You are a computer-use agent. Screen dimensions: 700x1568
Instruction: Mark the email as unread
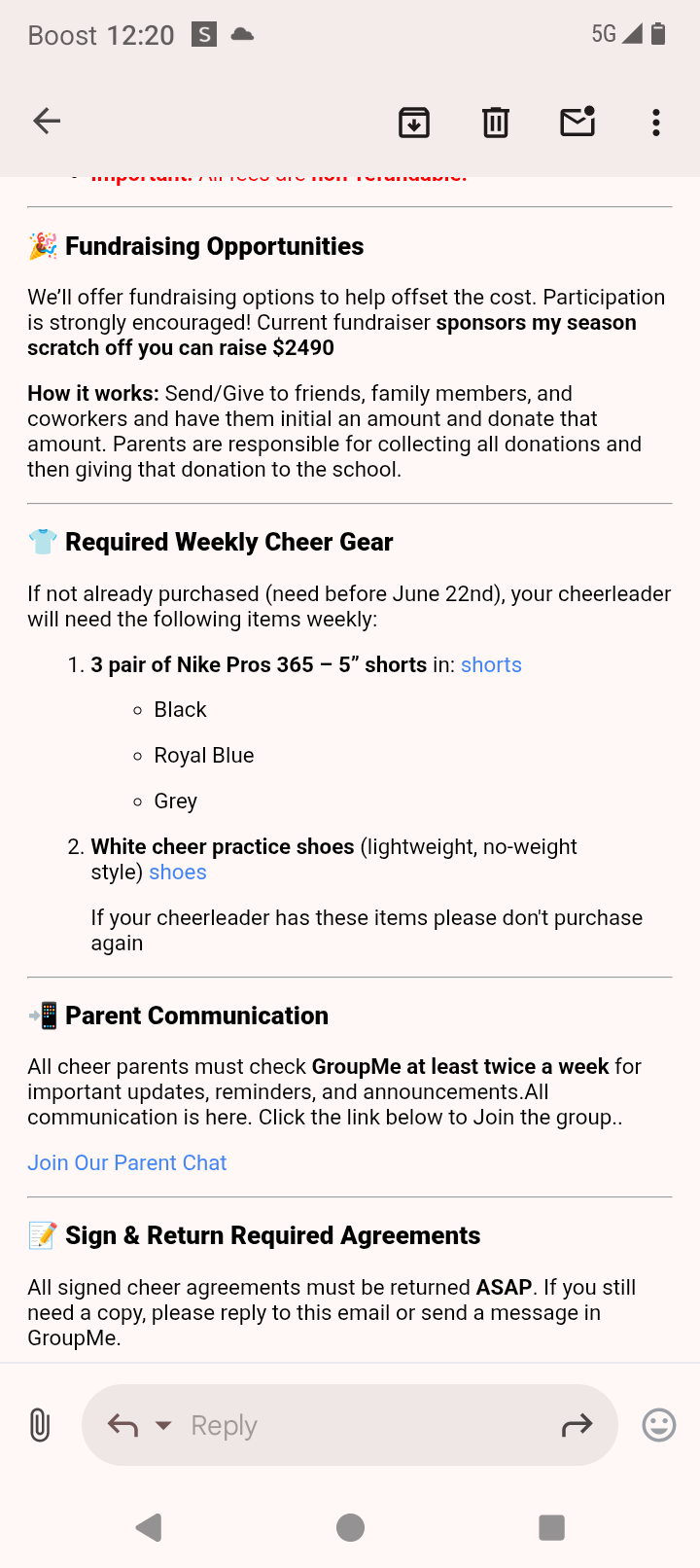coord(577,123)
